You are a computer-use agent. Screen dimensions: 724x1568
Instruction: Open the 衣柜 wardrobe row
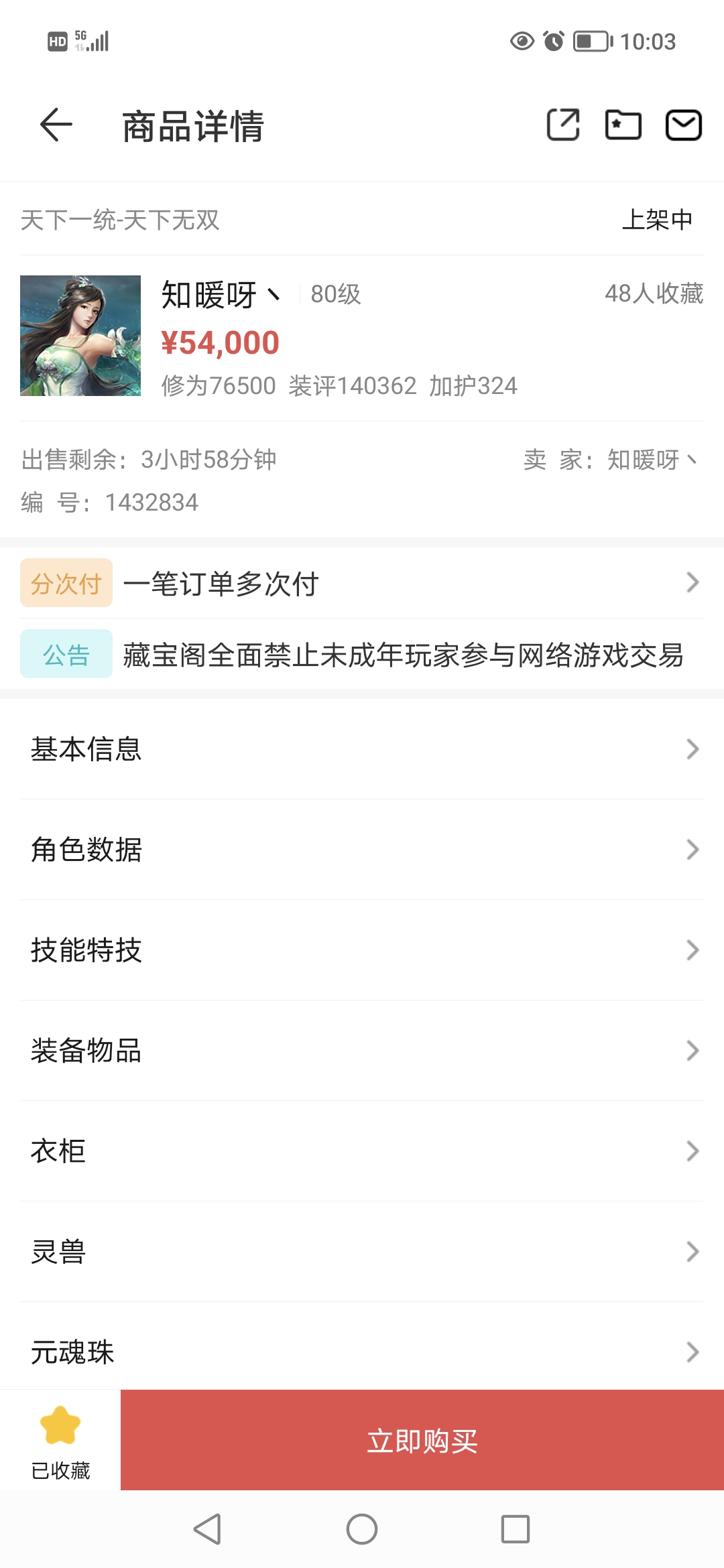(x=362, y=1151)
